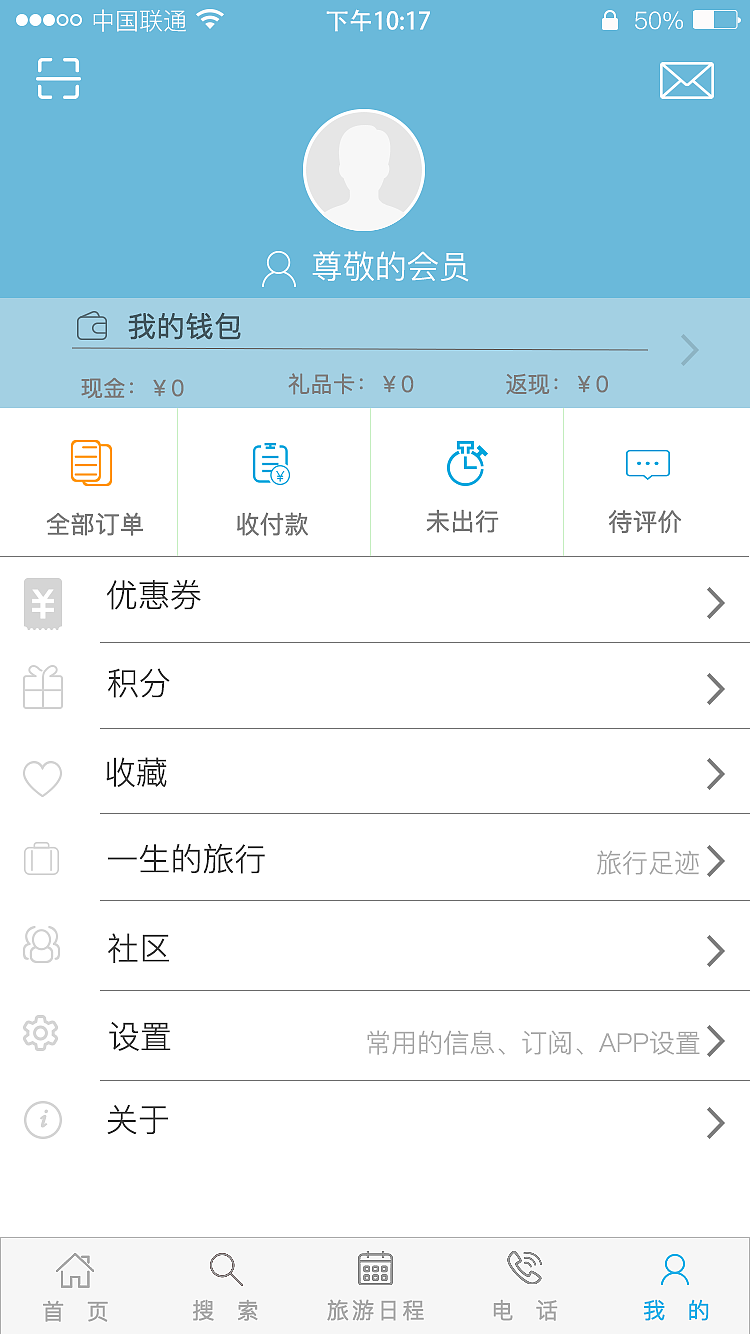The width and height of the screenshot is (750, 1334).
Task: Switch to the 搜索 search tab
Action: point(225,1283)
